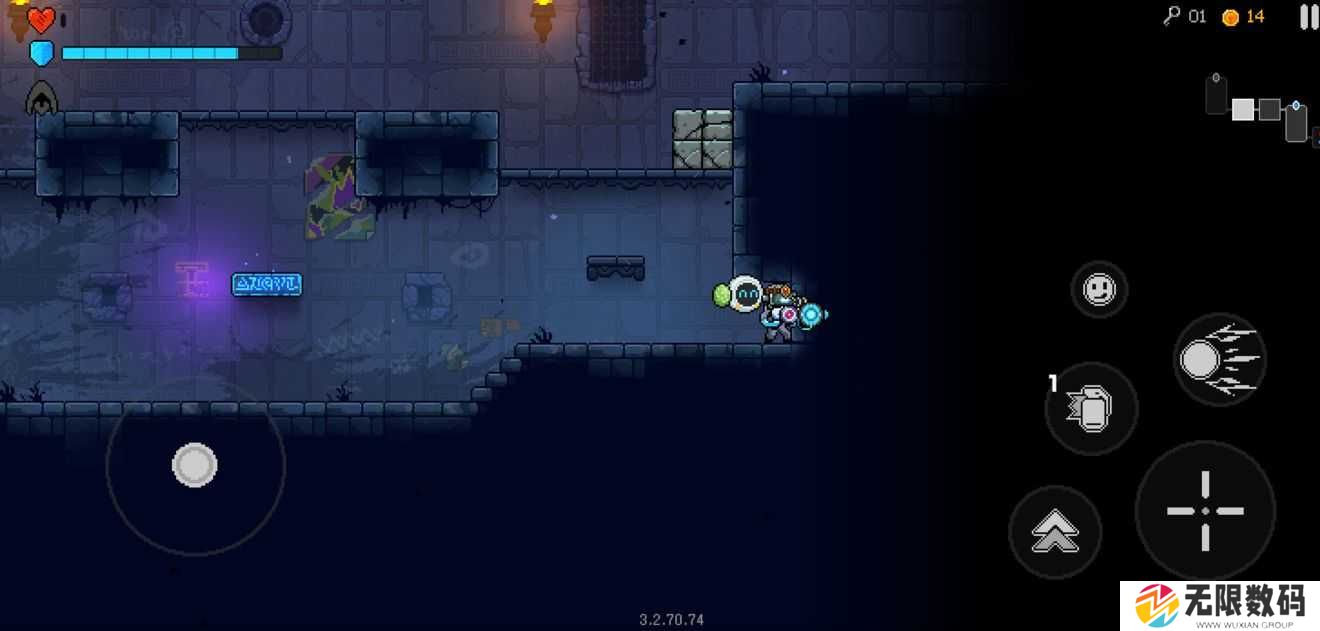This screenshot has width=1320, height=631.
Task: Throw a grenade
Action: coord(1091,408)
